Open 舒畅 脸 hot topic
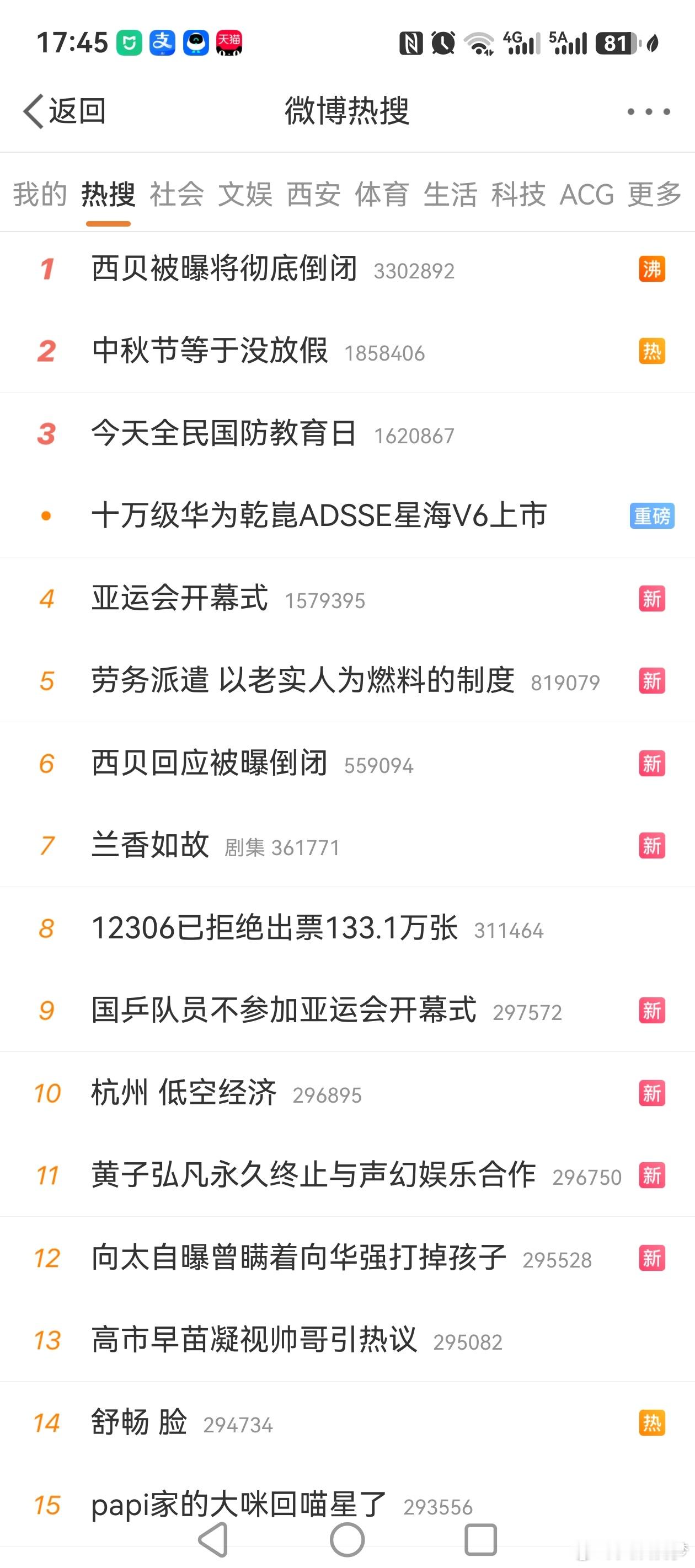The width and height of the screenshot is (695, 1568). click(x=347, y=1423)
